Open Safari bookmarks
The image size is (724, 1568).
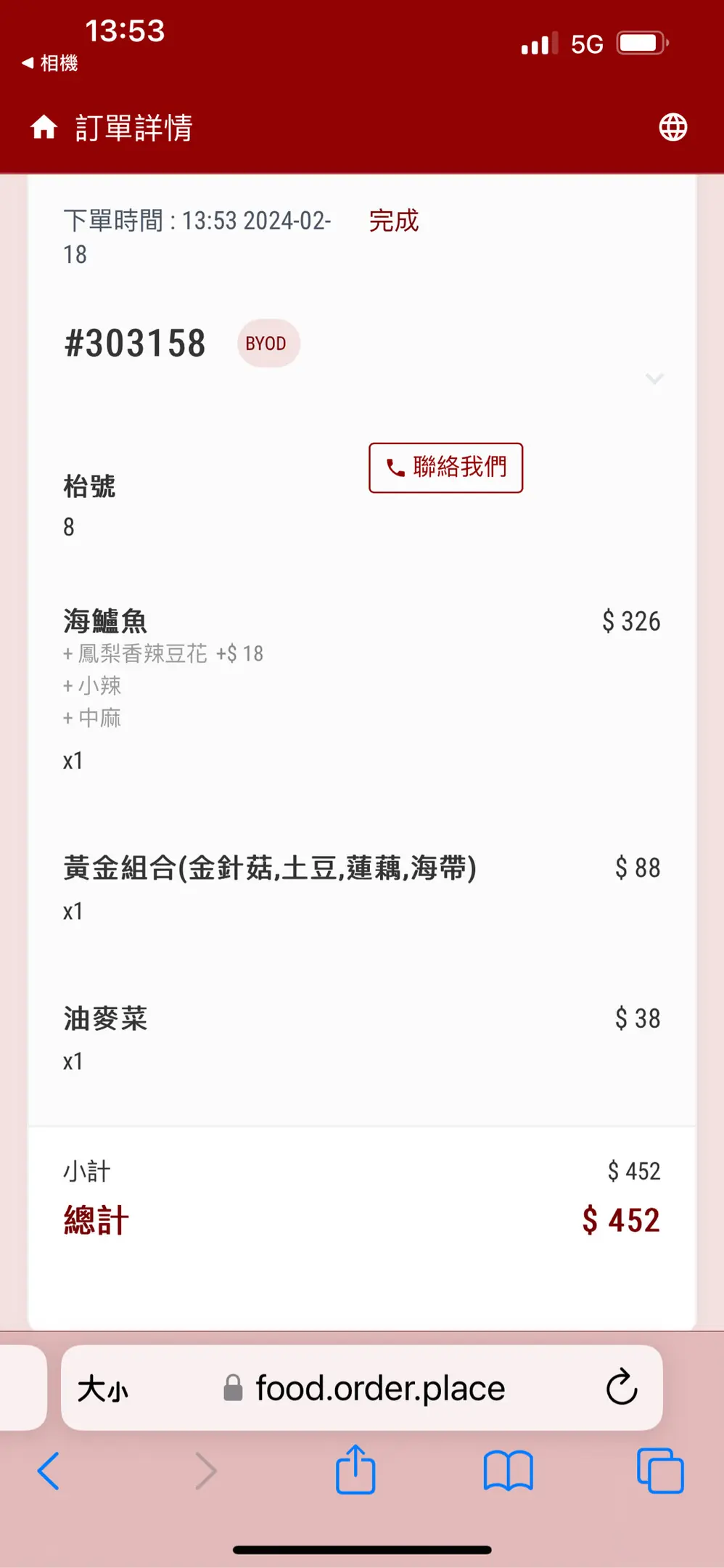[x=508, y=1471]
